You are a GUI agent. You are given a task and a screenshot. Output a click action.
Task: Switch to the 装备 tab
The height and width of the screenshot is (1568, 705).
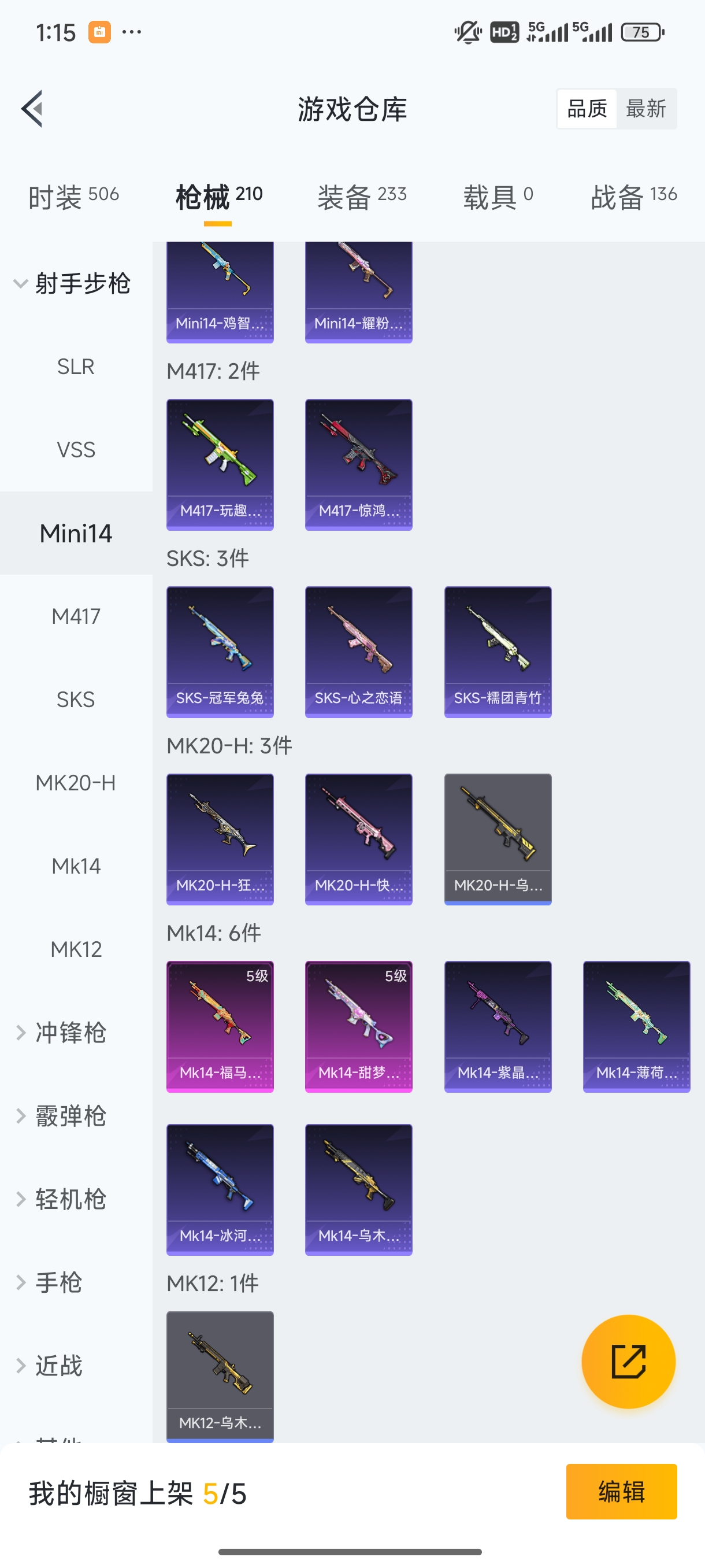(x=361, y=197)
